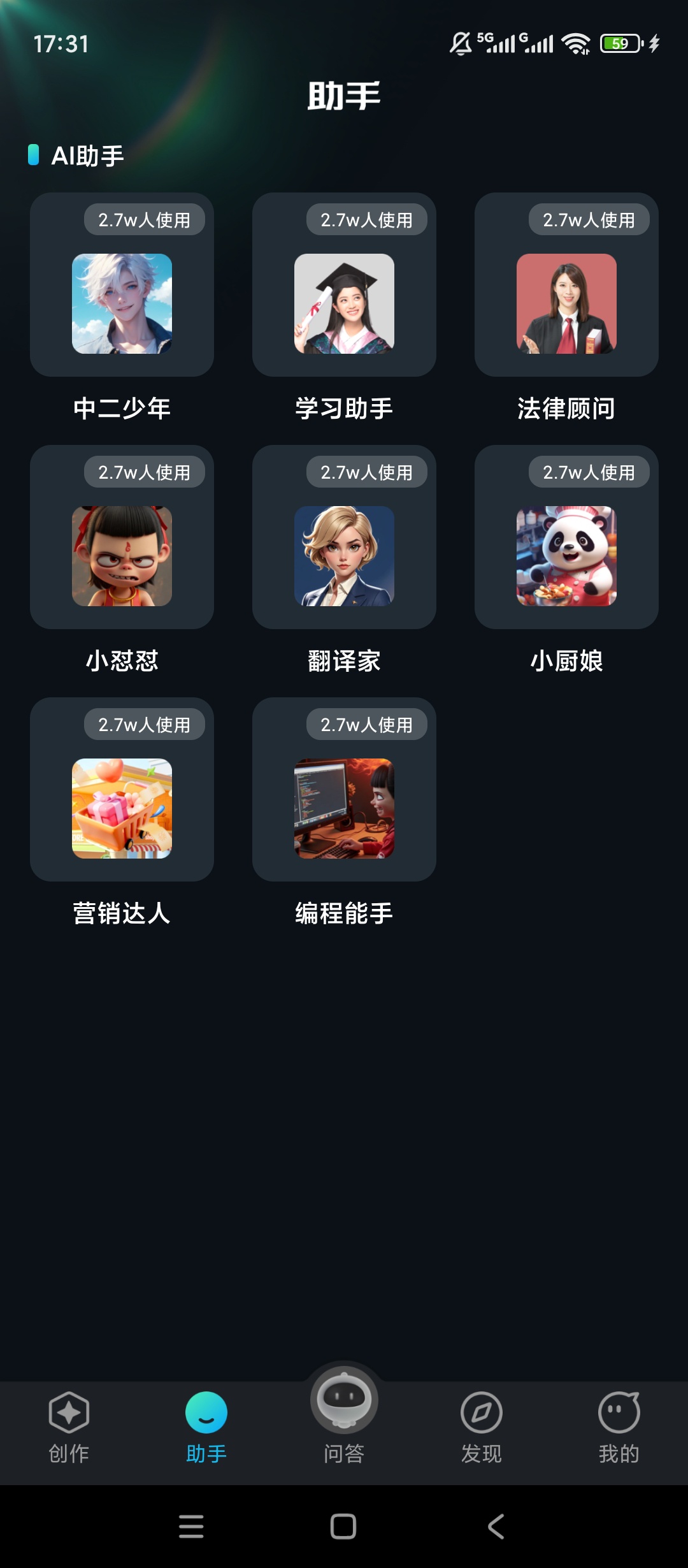Select the 营销达人 assistant
The height and width of the screenshot is (1568, 688).
coord(122,808)
